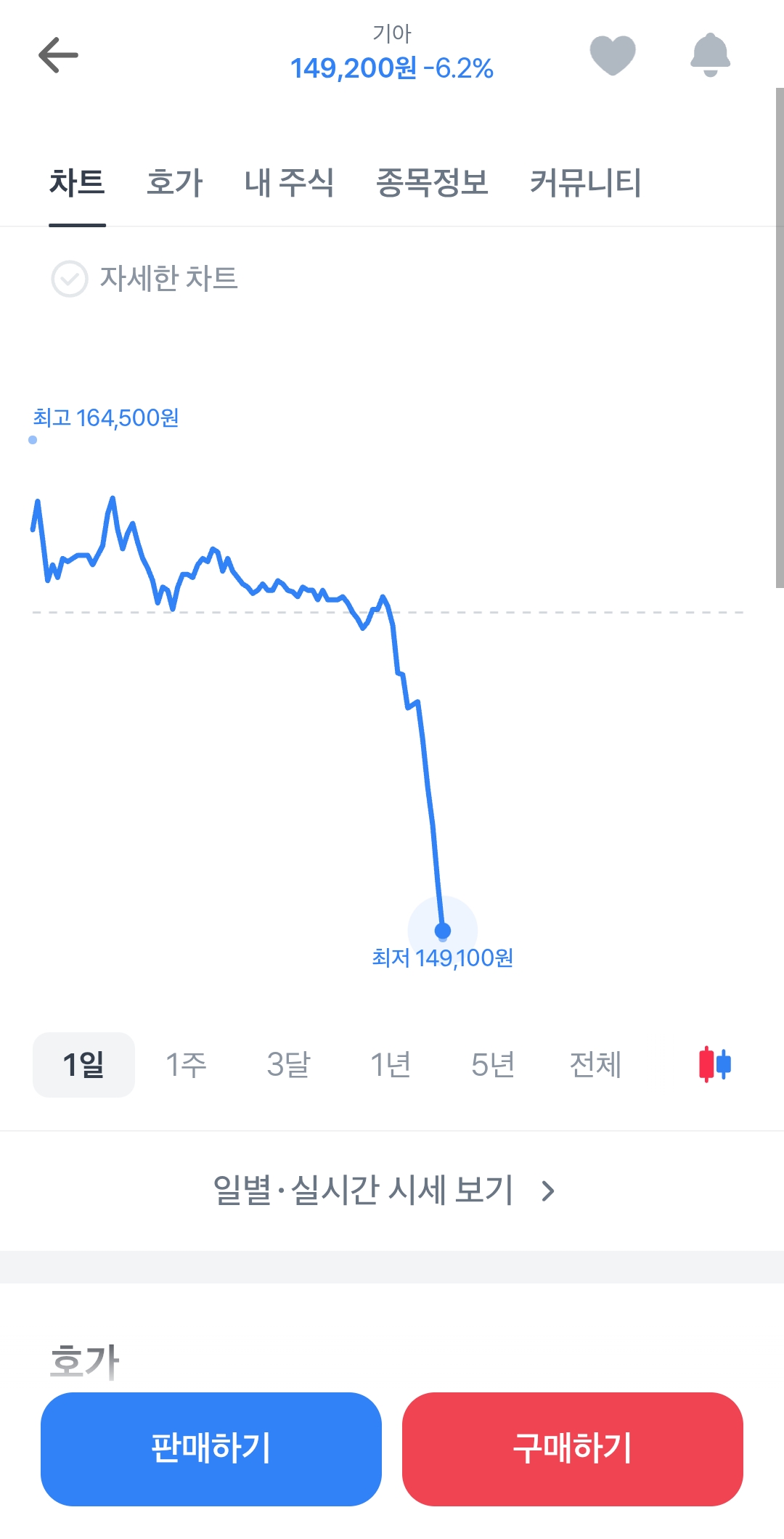Viewport: 784px width, 1539px height.
Task: Select the 1일 chart period
Action: click(83, 1065)
